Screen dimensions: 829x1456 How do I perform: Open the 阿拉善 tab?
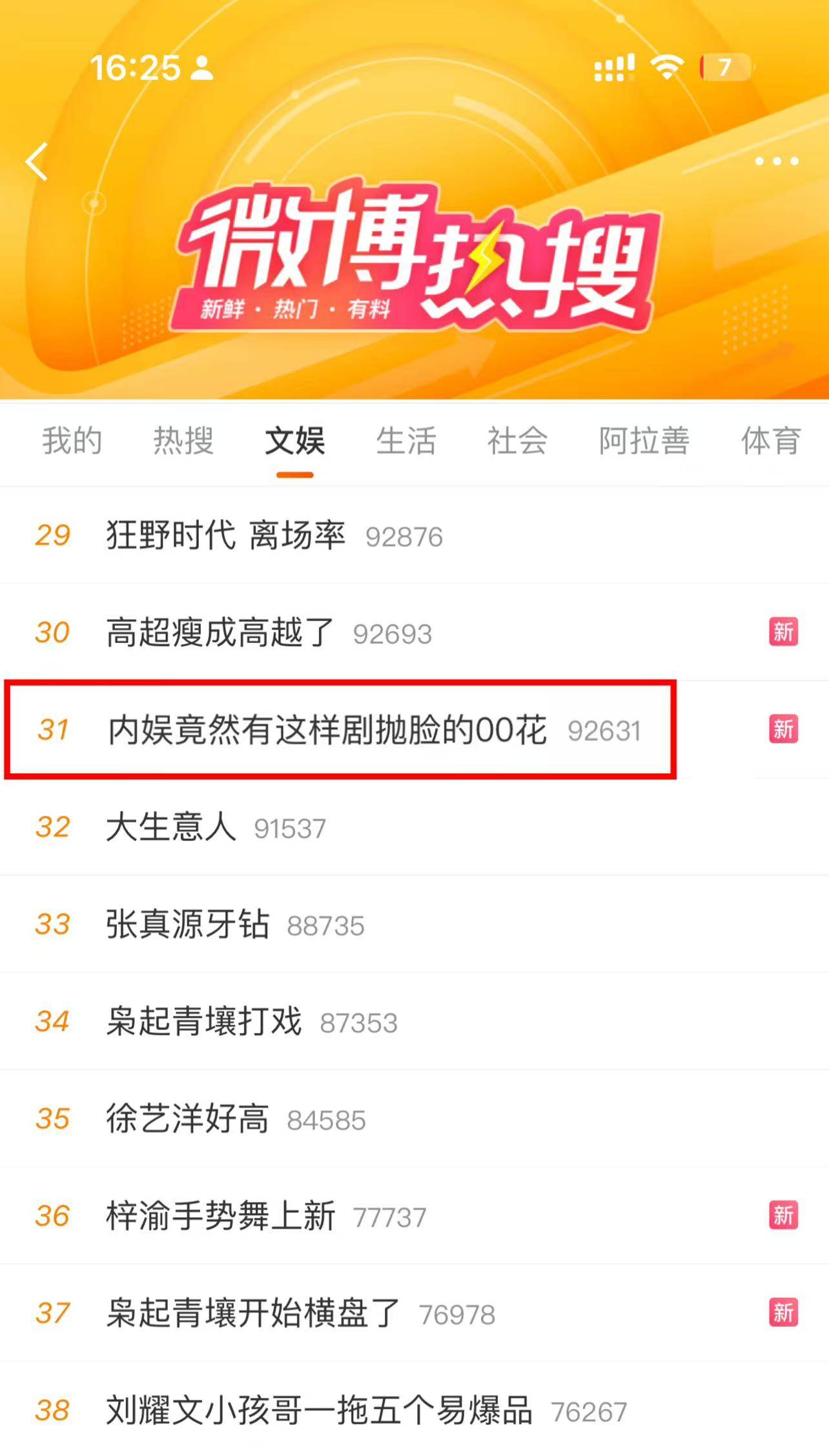coord(644,441)
